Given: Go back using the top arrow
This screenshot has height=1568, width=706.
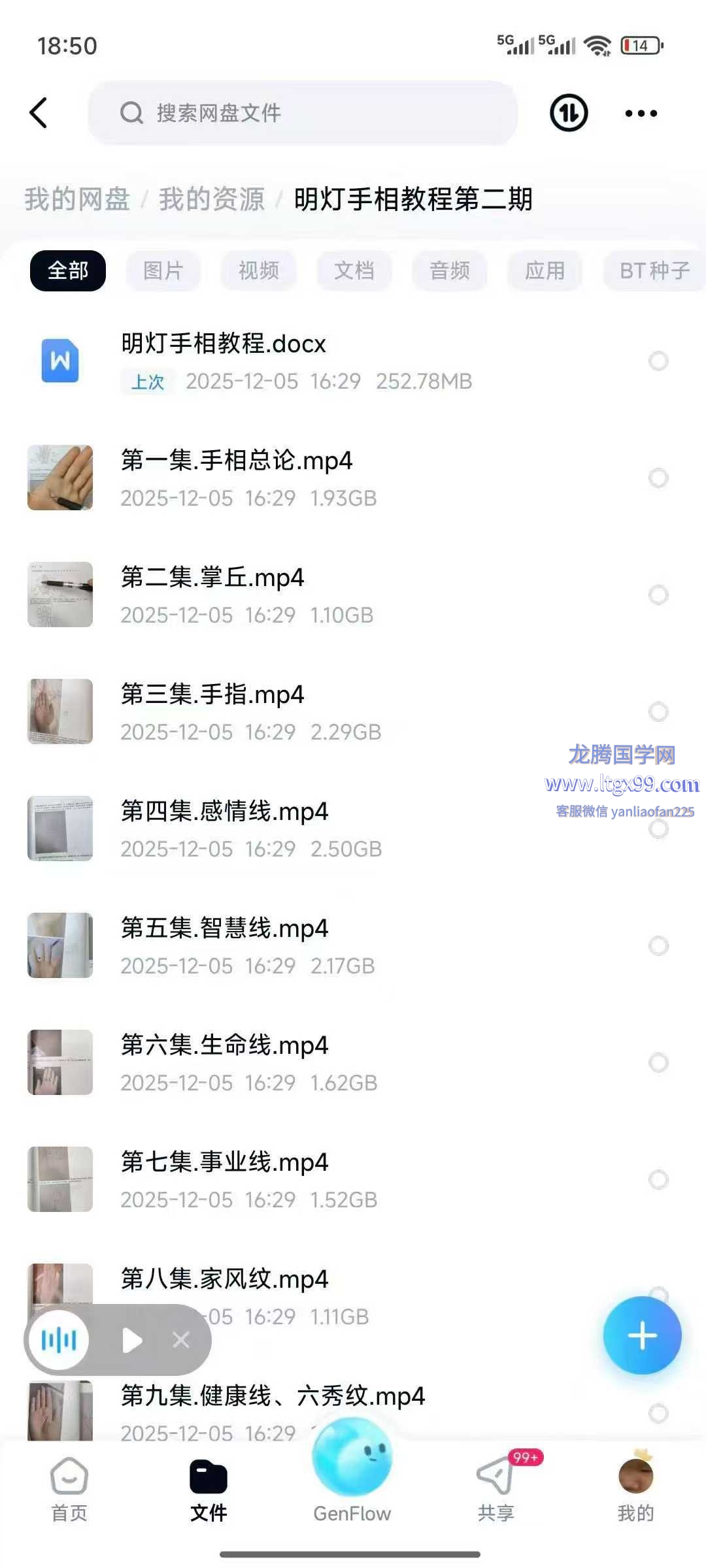Looking at the screenshot, I should (x=39, y=113).
